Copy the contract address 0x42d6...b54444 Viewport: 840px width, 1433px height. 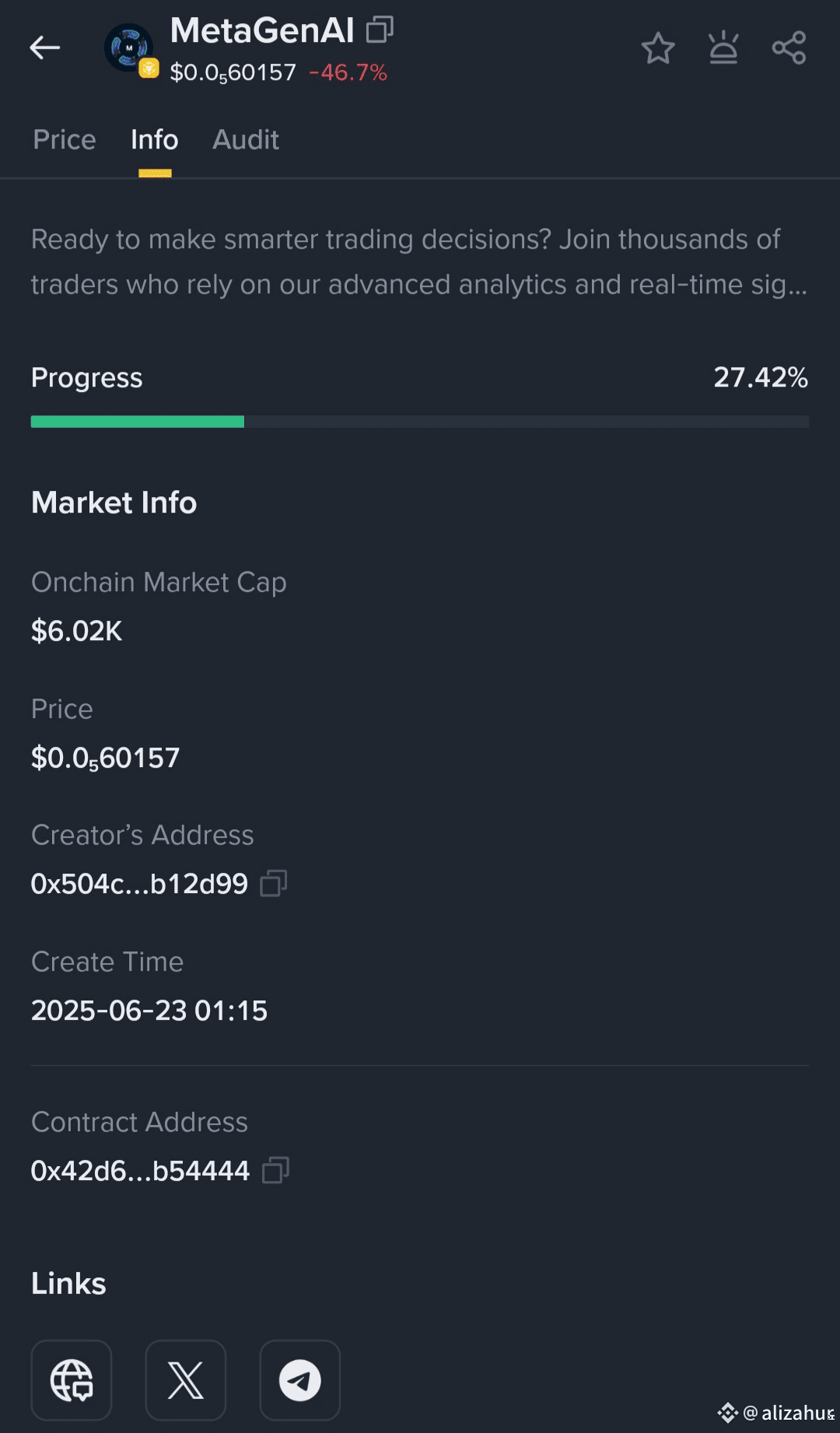point(275,1170)
